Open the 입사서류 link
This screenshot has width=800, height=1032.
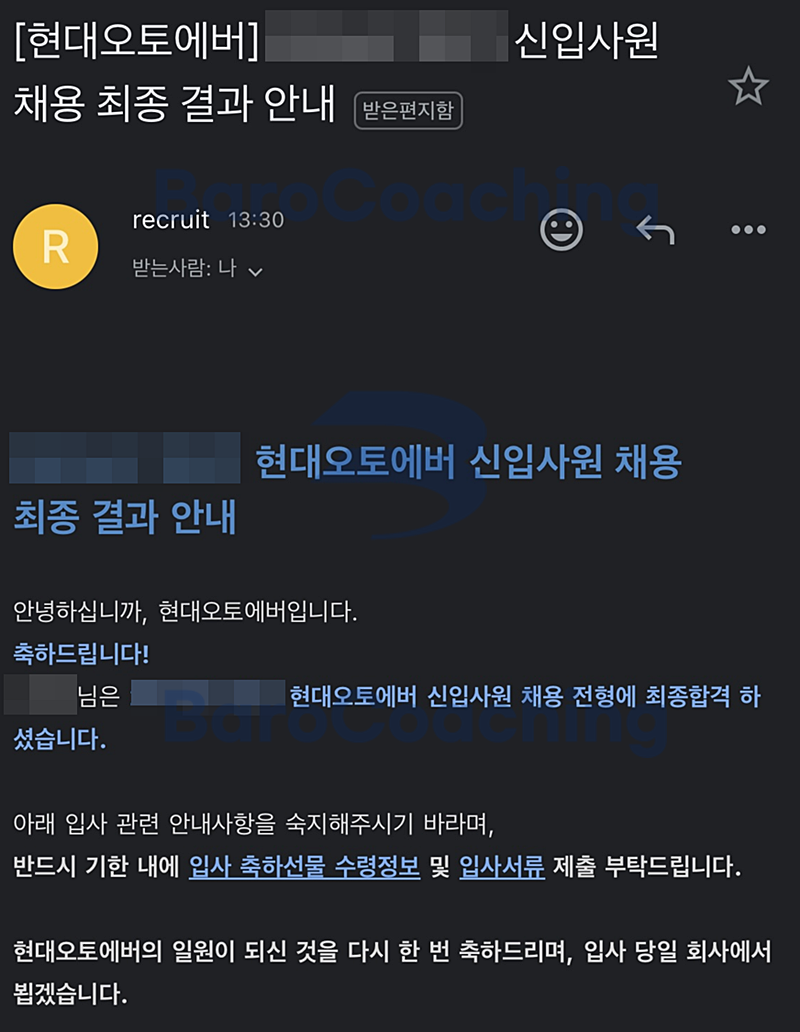click(501, 867)
